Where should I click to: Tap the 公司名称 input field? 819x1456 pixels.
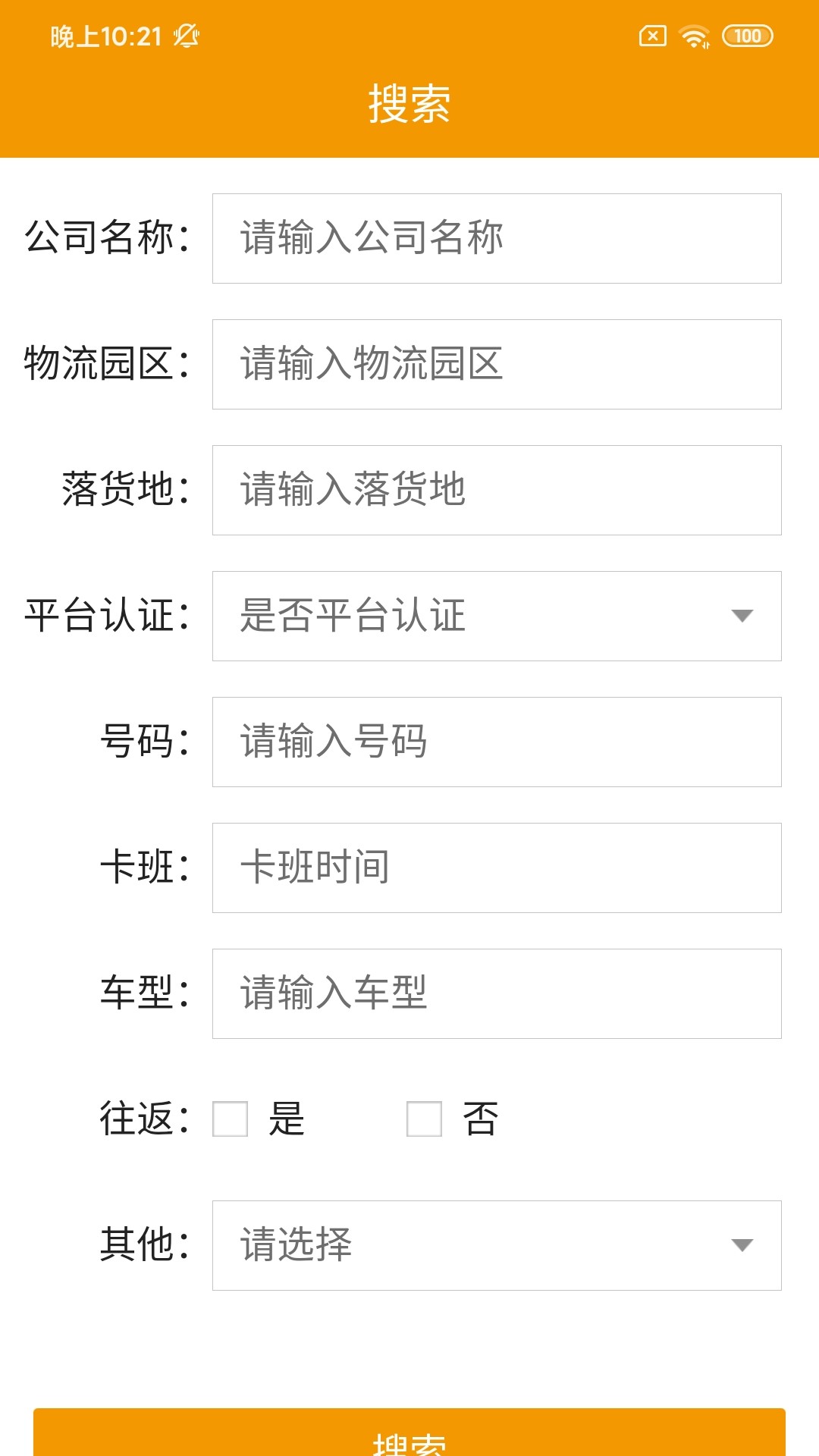click(497, 239)
